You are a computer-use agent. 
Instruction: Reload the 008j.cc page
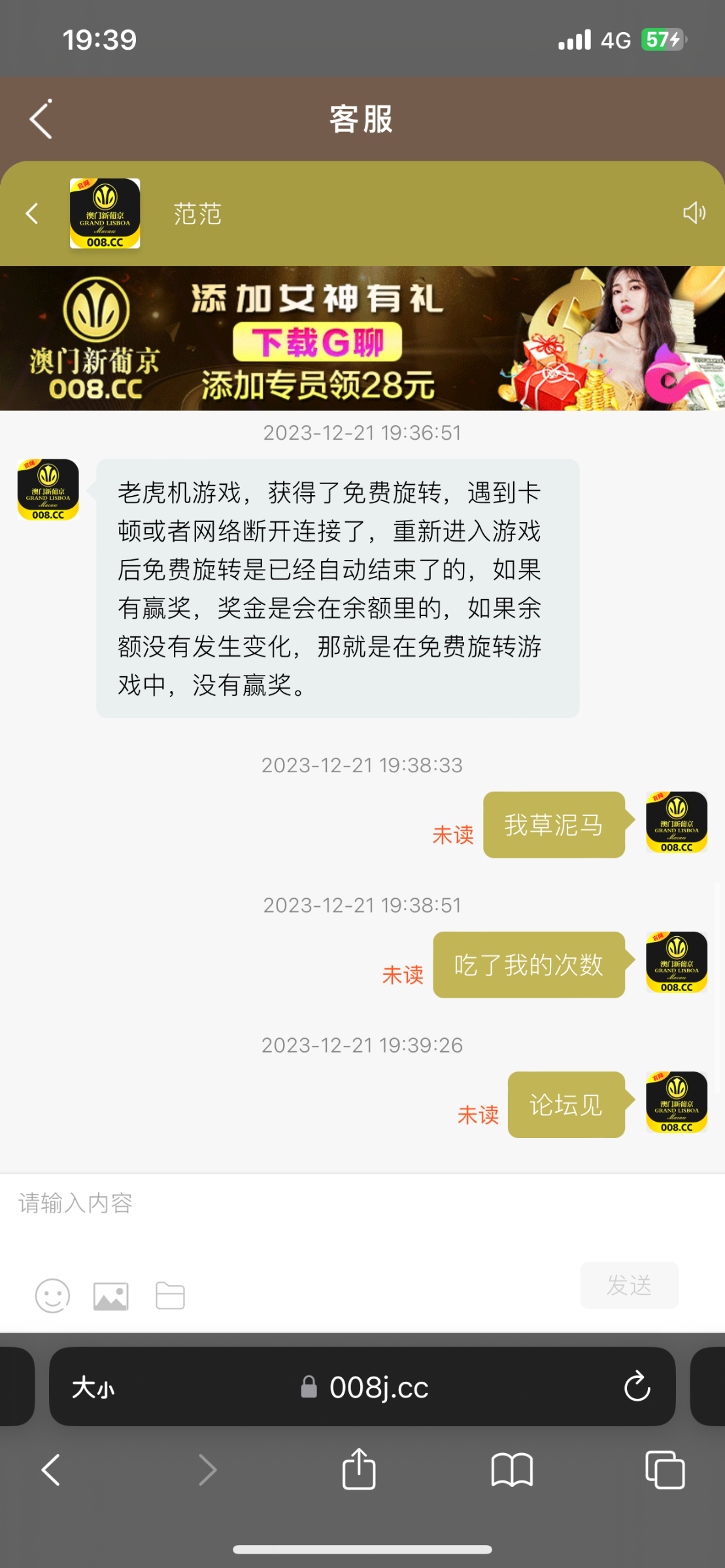pyautogui.click(x=637, y=1386)
